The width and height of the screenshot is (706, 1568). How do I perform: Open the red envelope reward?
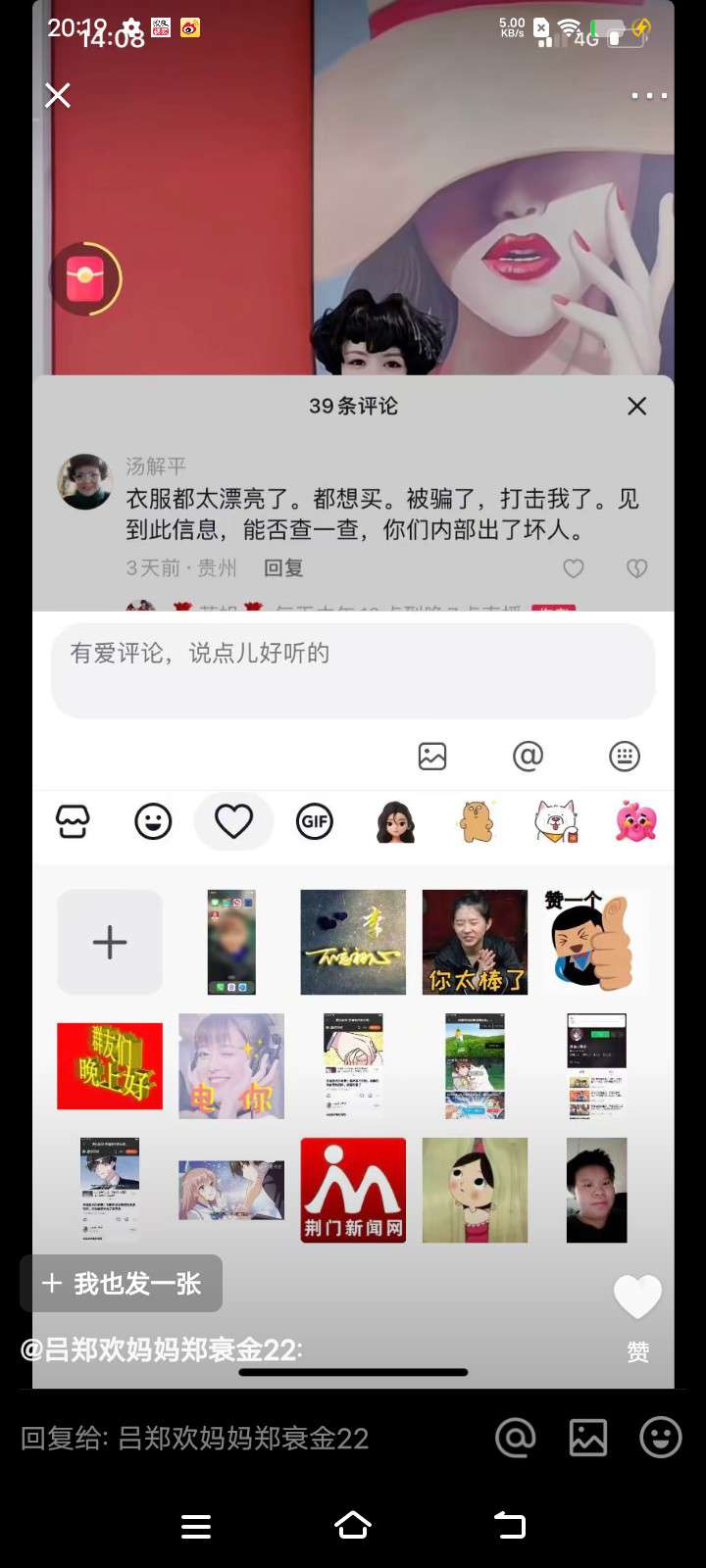pyautogui.click(x=85, y=279)
